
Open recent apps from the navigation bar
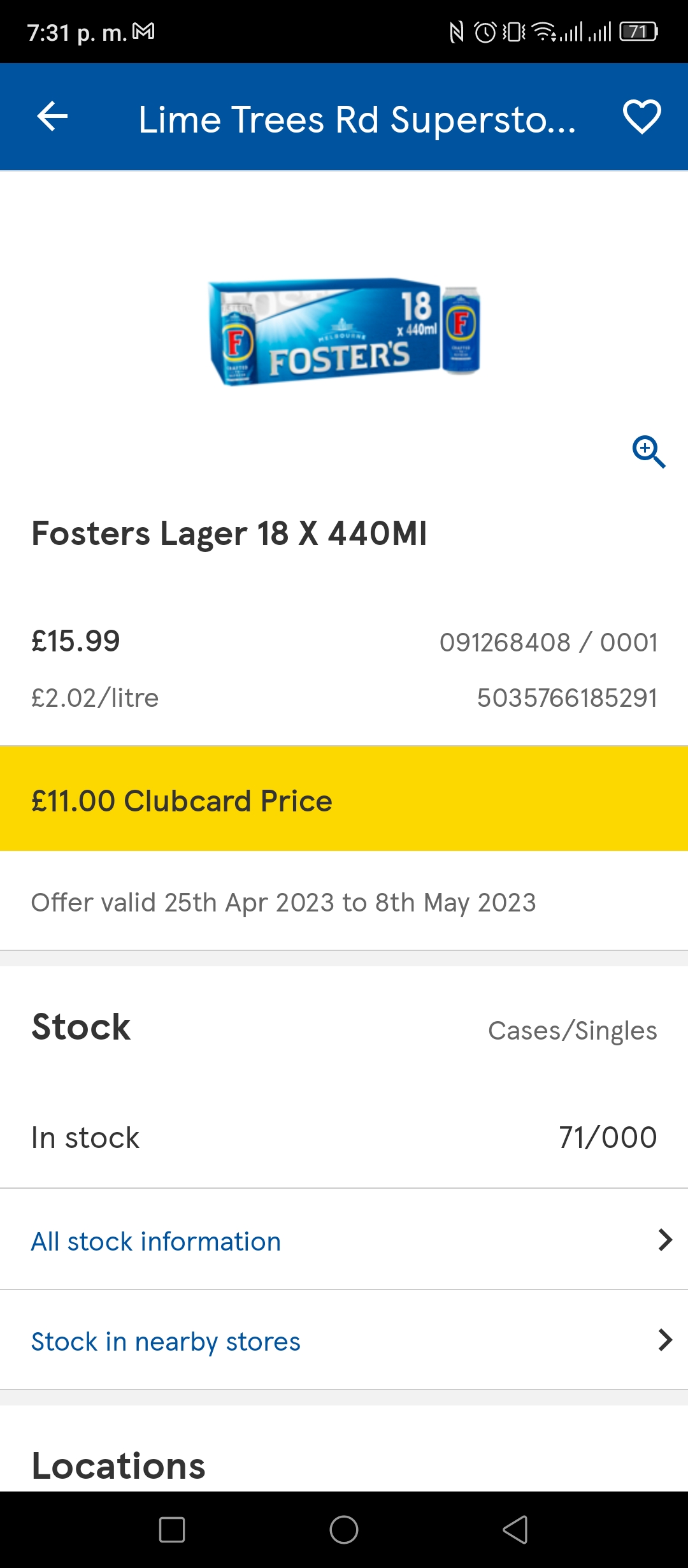[172, 1530]
